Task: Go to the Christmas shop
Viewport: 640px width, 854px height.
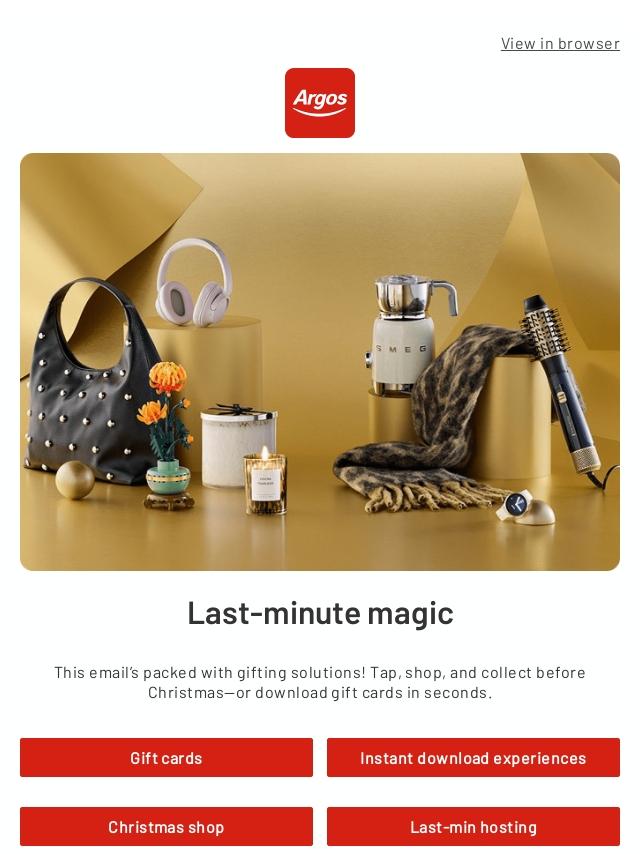Action: tap(166, 827)
